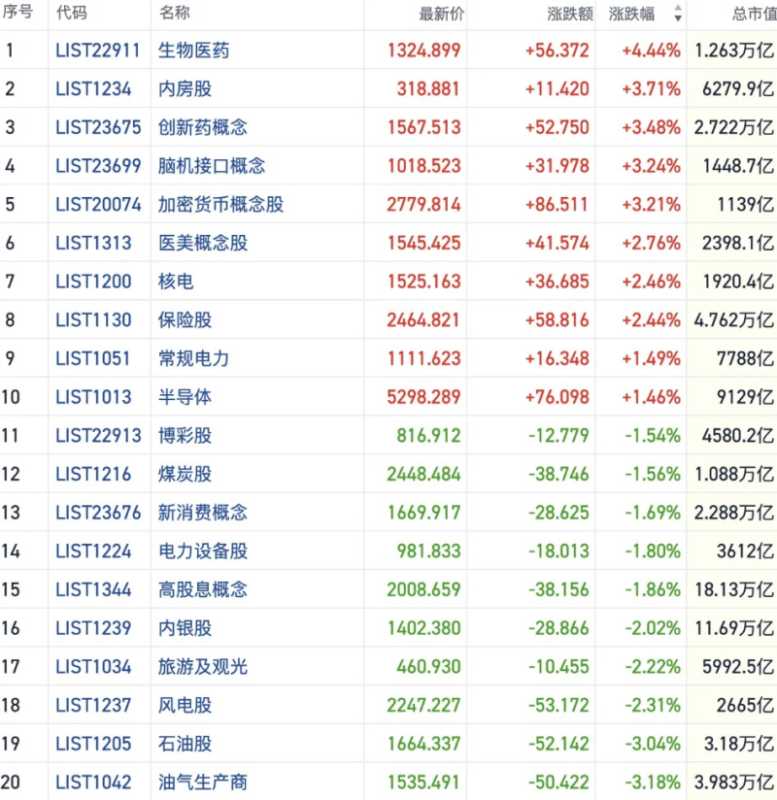The height and width of the screenshot is (800, 777).
Task: View the 内银股 sector
Action: [x=186, y=628]
